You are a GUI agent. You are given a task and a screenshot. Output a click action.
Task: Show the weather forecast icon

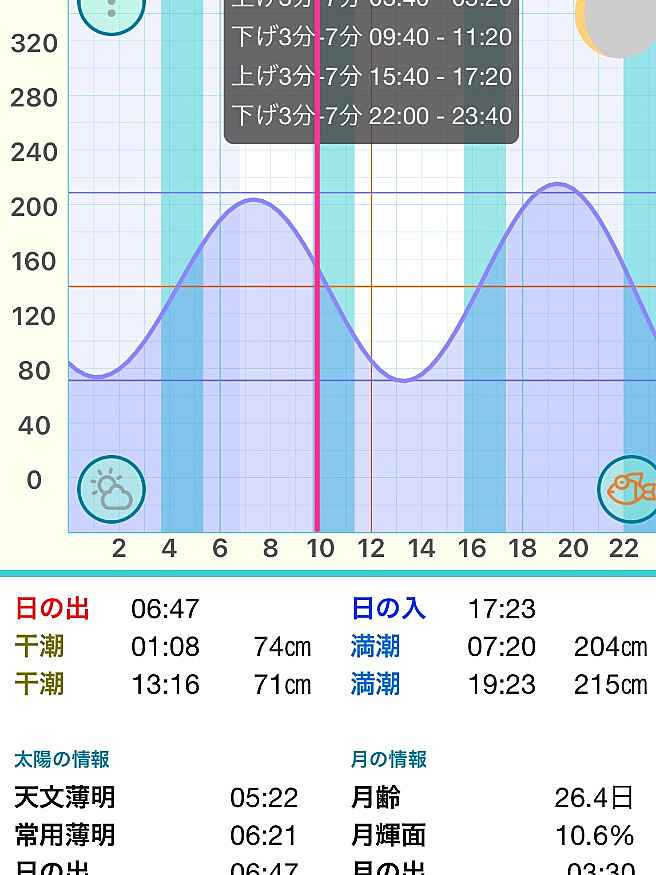(112, 489)
